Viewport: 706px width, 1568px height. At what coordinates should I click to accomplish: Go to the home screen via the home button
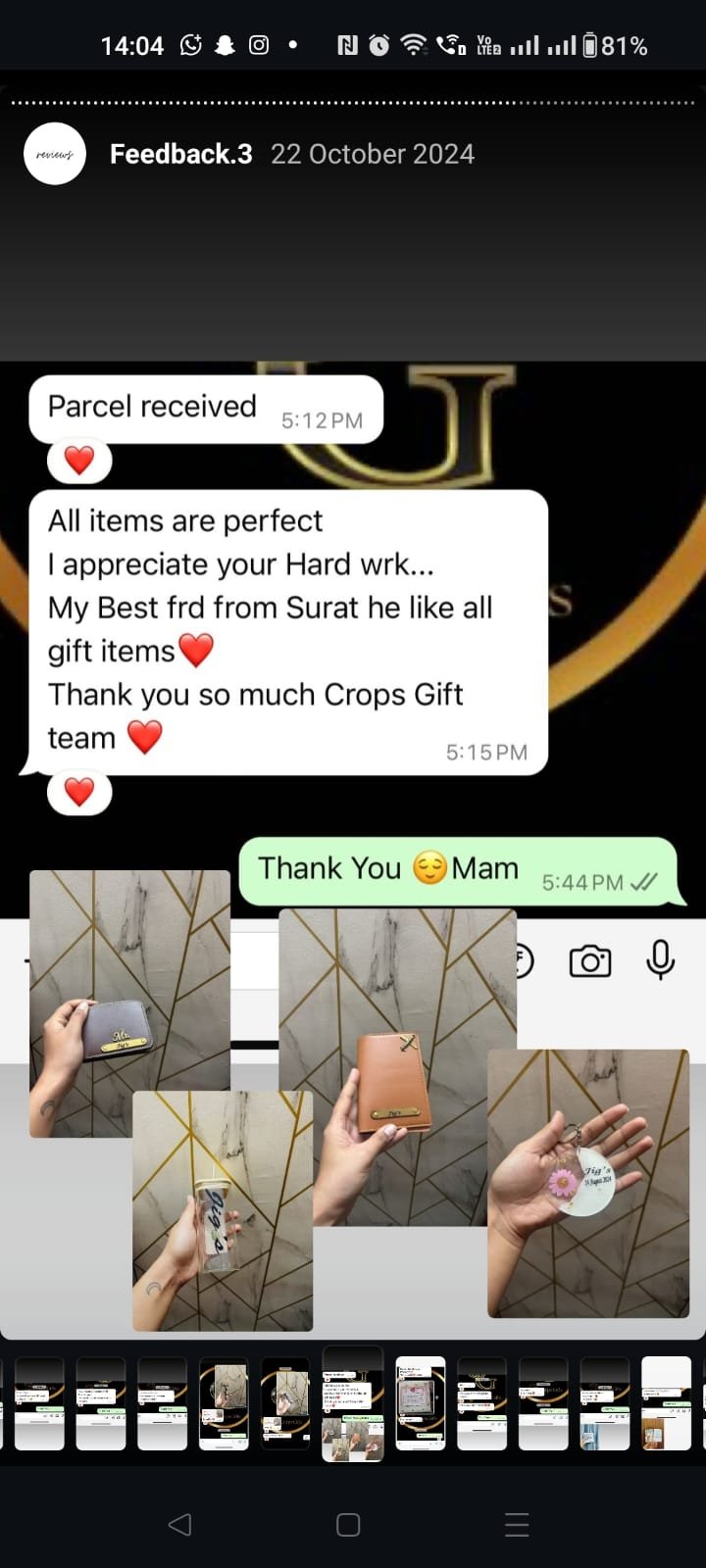(x=348, y=1524)
